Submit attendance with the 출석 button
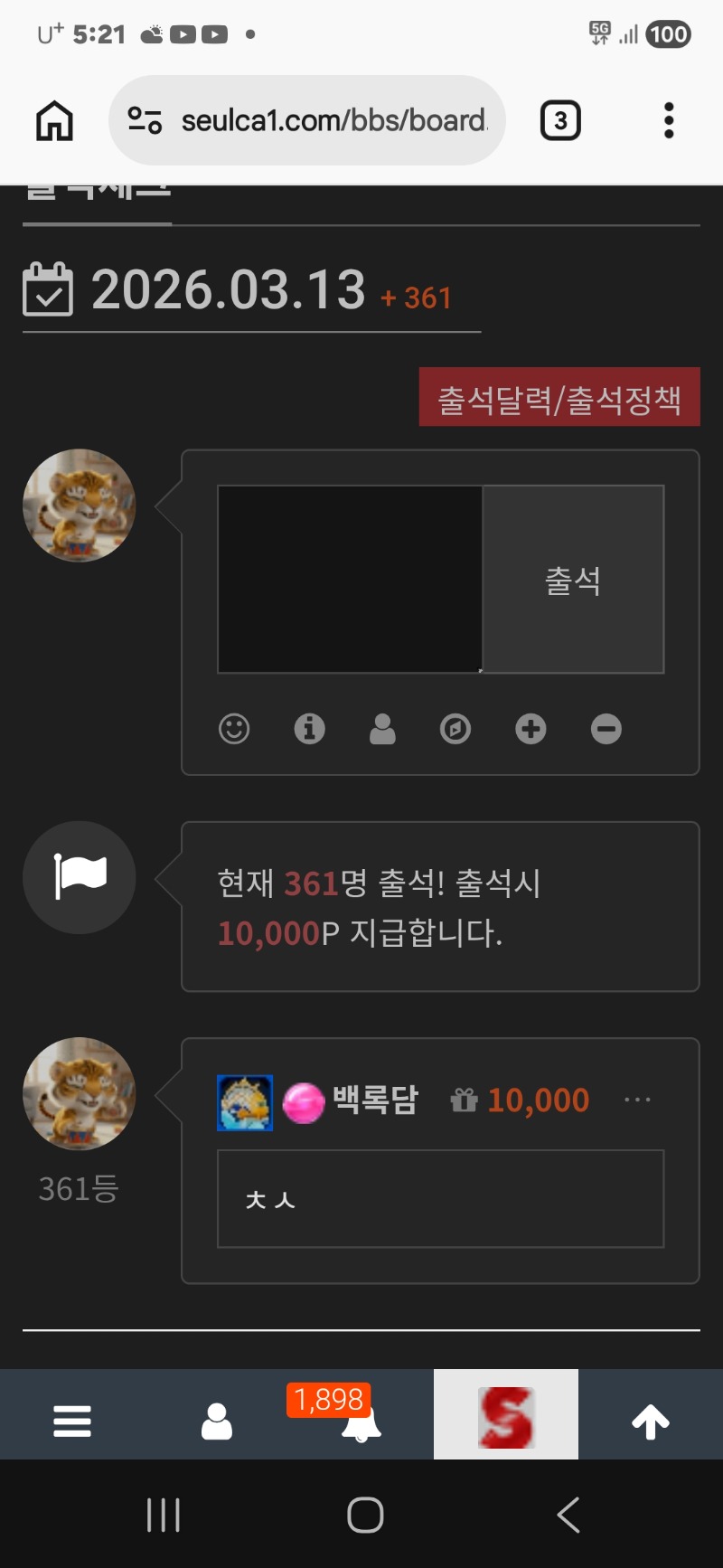This screenshot has height=1568, width=723. pos(573,580)
